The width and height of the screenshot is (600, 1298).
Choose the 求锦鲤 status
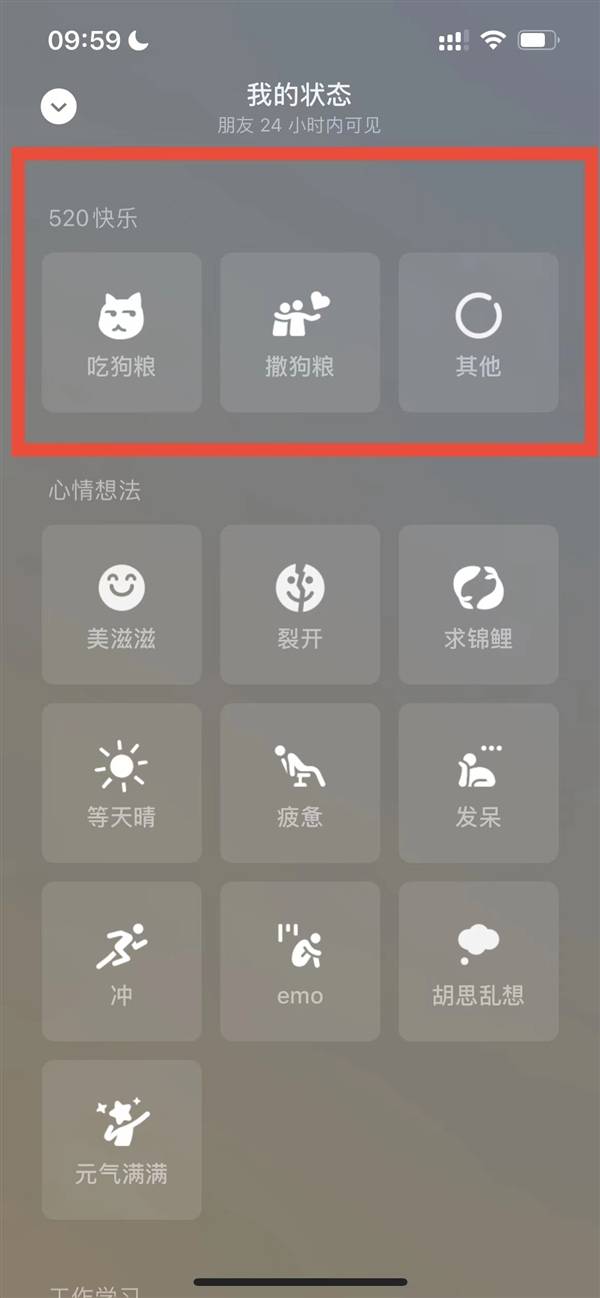click(x=478, y=604)
